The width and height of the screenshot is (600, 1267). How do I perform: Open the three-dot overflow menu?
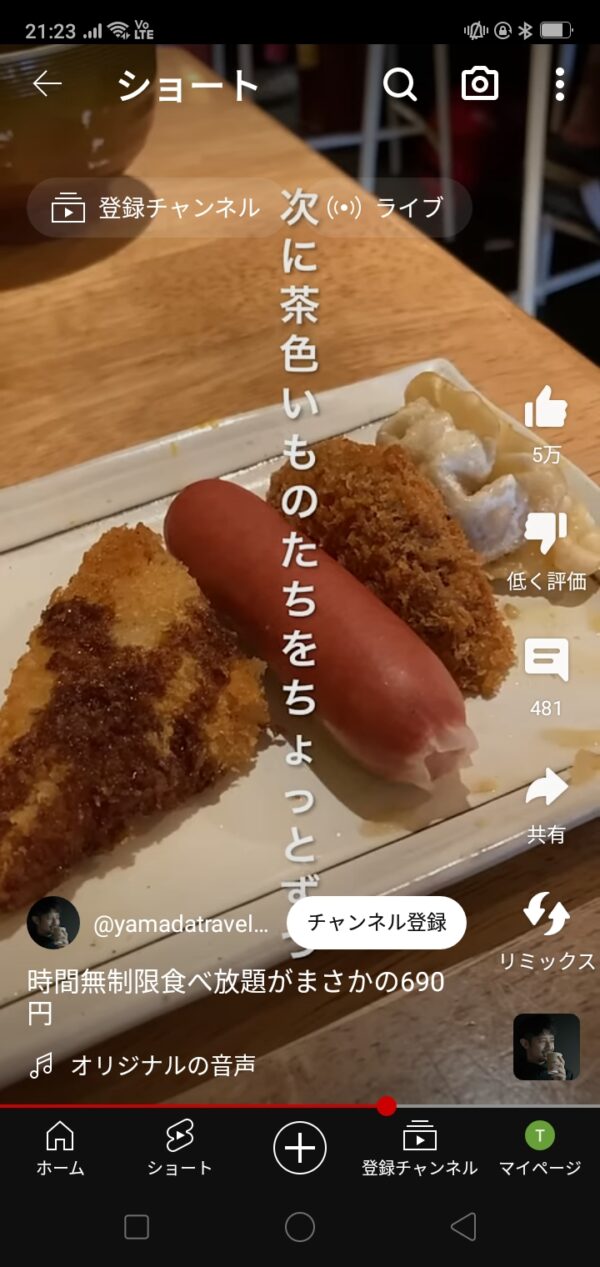click(559, 84)
